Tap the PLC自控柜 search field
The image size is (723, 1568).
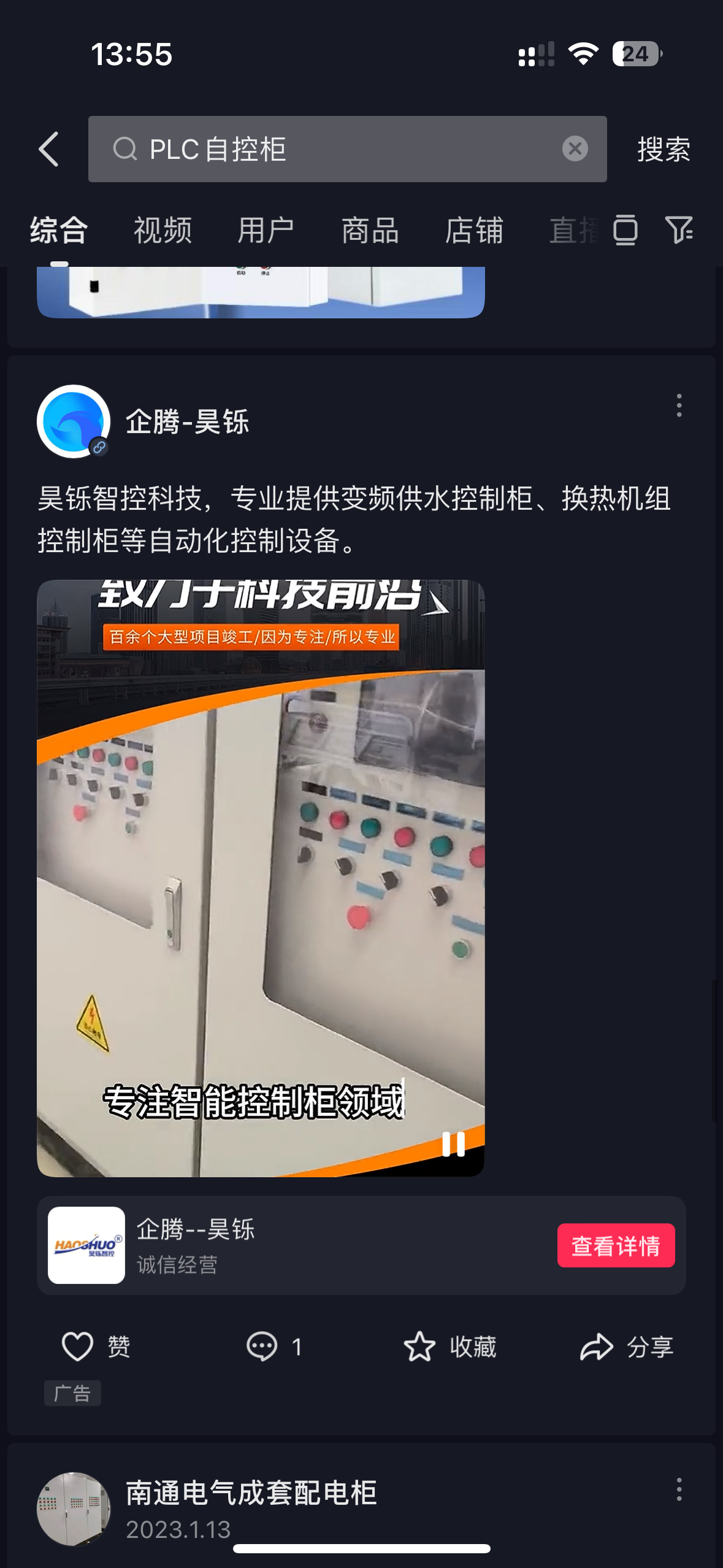click(x=347, y=149)
